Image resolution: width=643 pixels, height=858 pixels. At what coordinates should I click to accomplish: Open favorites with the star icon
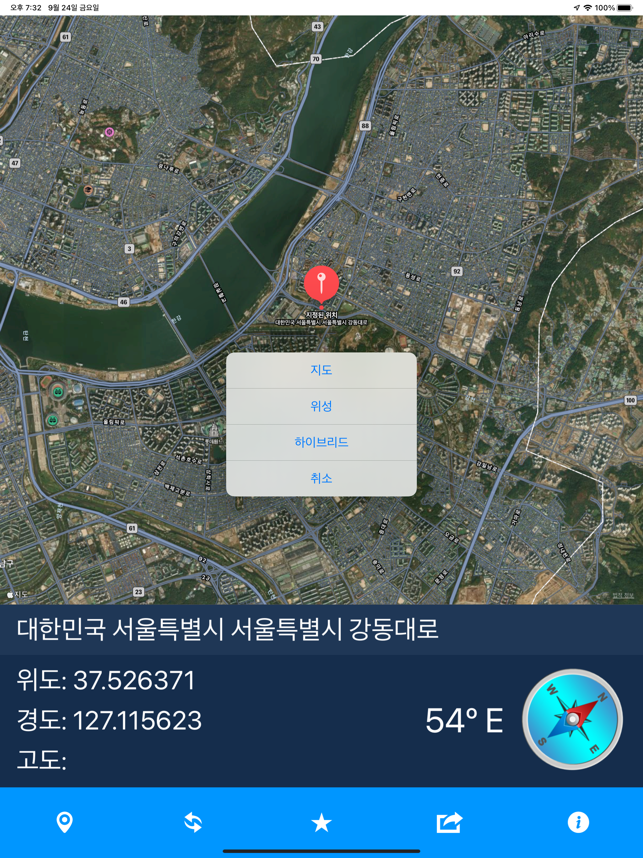coord(321,822)
